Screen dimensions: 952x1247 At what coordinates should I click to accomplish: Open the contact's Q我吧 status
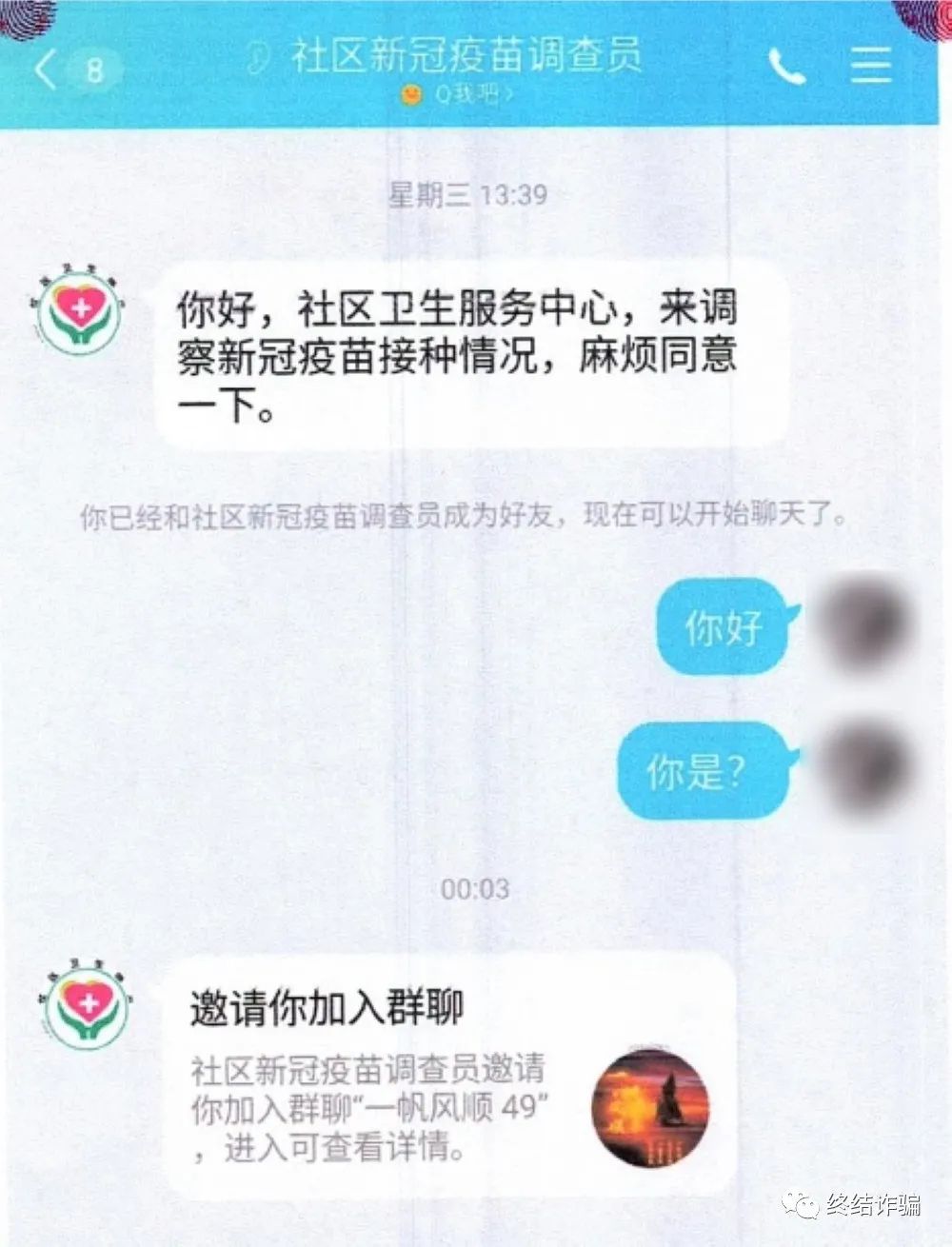click(459, 94)
